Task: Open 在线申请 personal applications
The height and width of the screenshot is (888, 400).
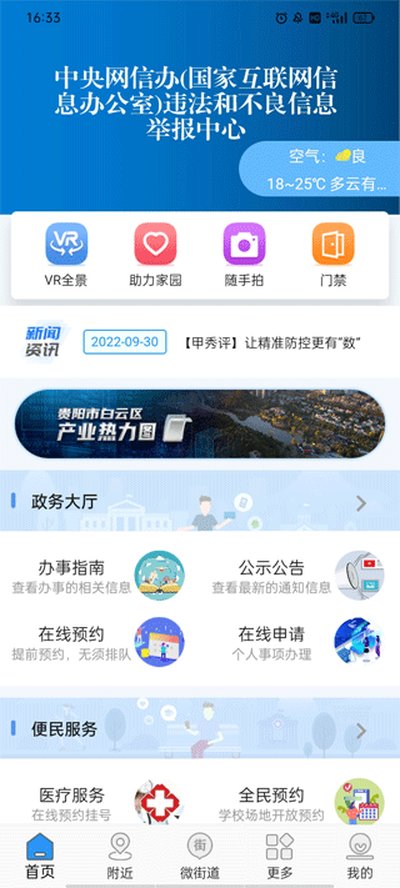Action: click(x=299, y=642)
